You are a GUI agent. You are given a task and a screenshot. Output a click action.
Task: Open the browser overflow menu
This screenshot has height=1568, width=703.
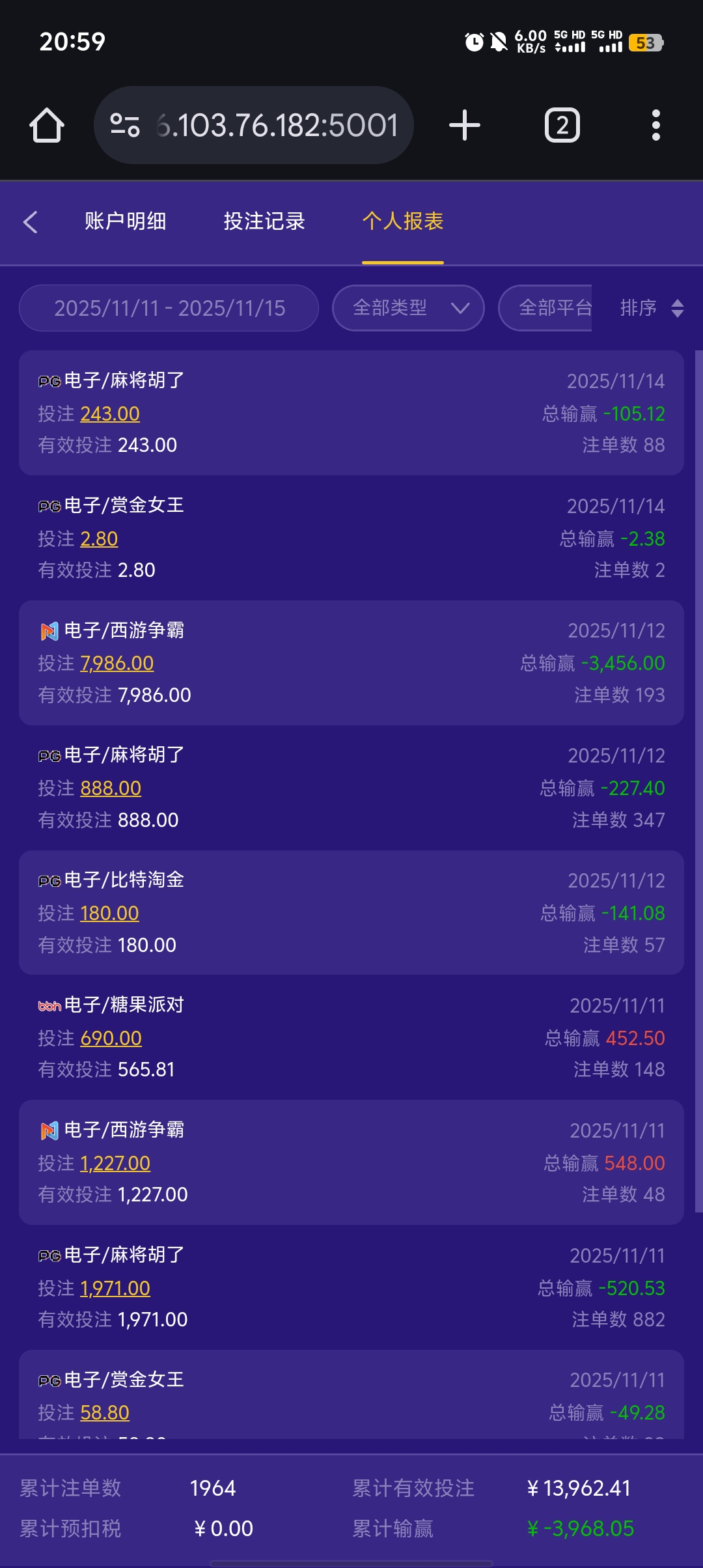655,125
